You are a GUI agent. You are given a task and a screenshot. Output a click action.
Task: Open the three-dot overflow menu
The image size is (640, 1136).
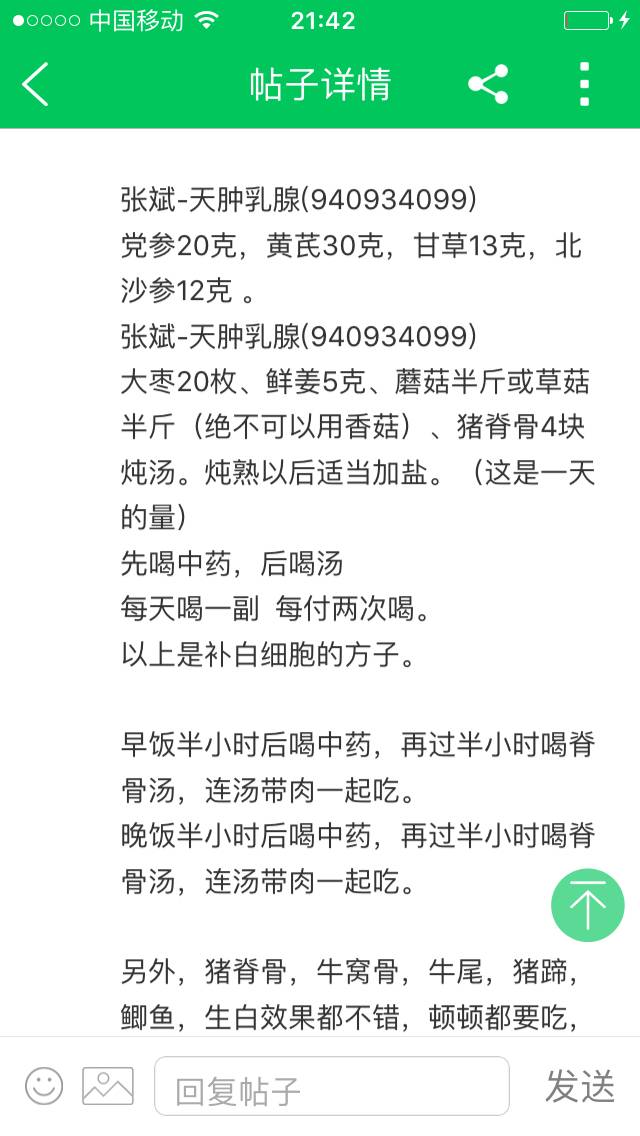coord(585,85)
